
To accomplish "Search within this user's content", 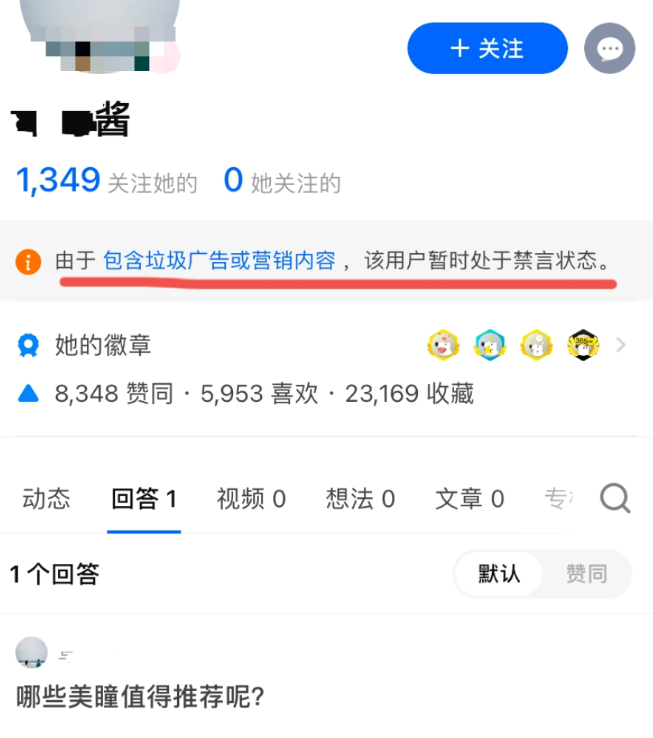I will tap(615, 497).
